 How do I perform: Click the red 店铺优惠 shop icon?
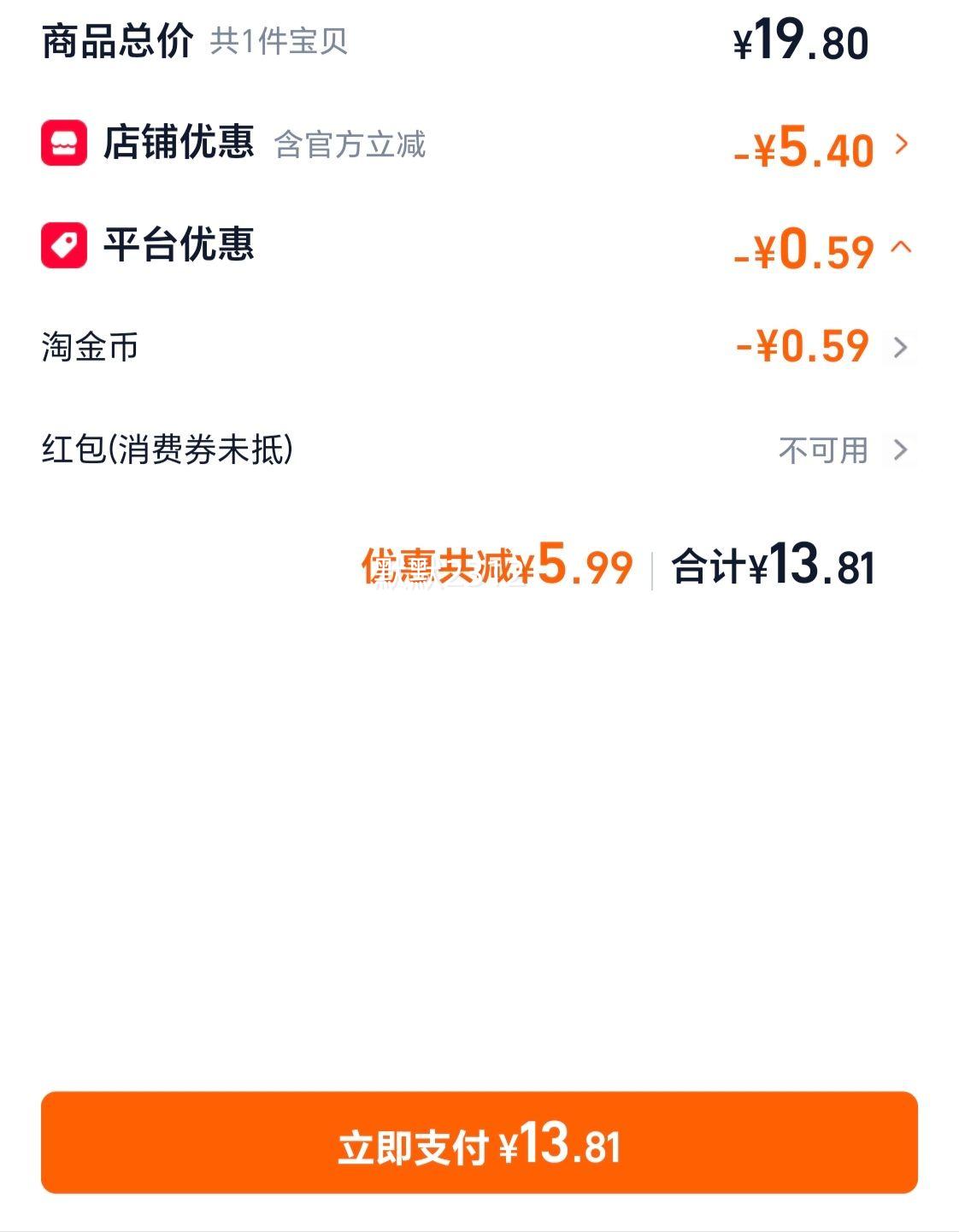[64, 144]
